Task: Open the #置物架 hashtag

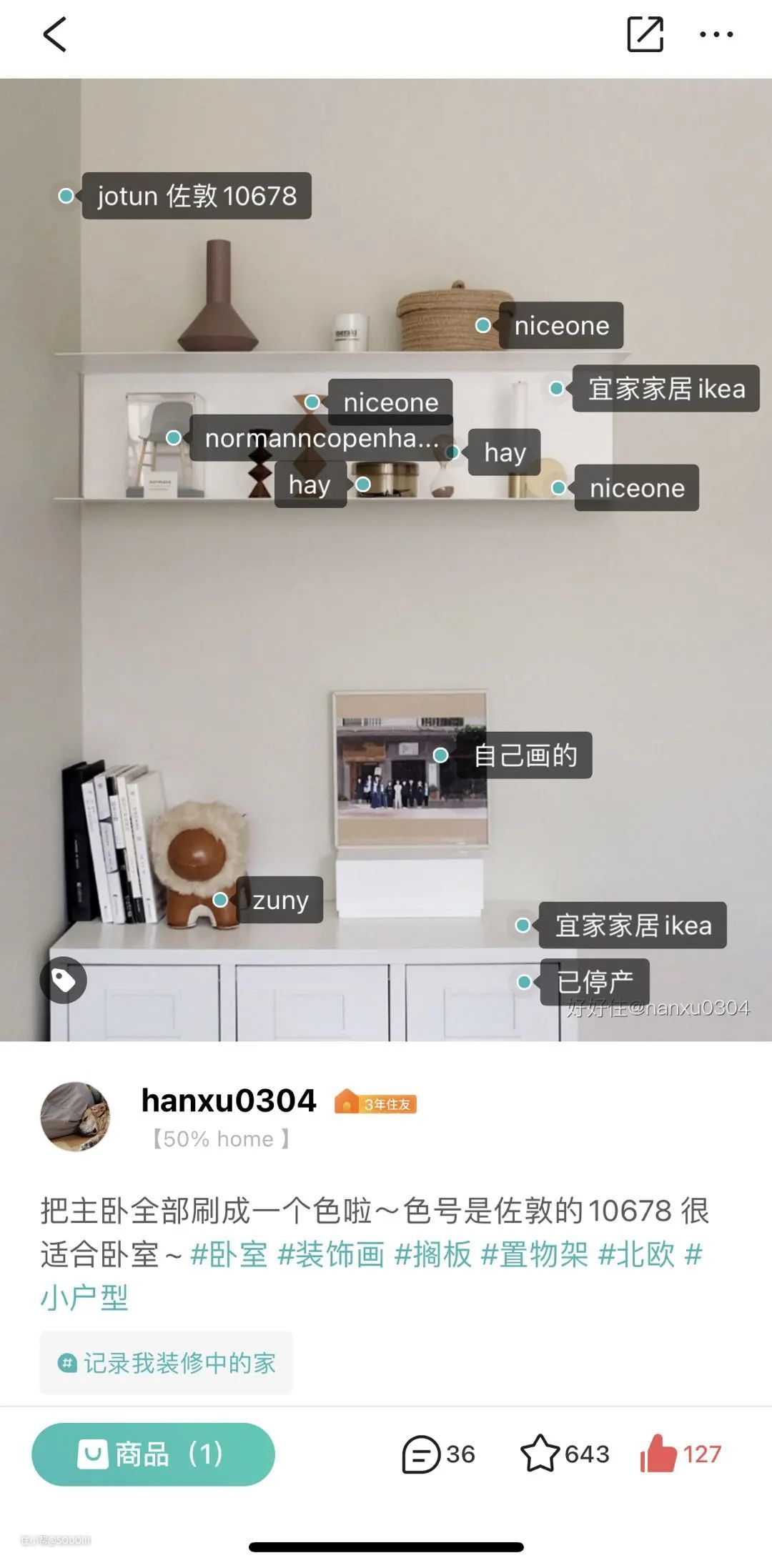Action: tap(535, 1254)
